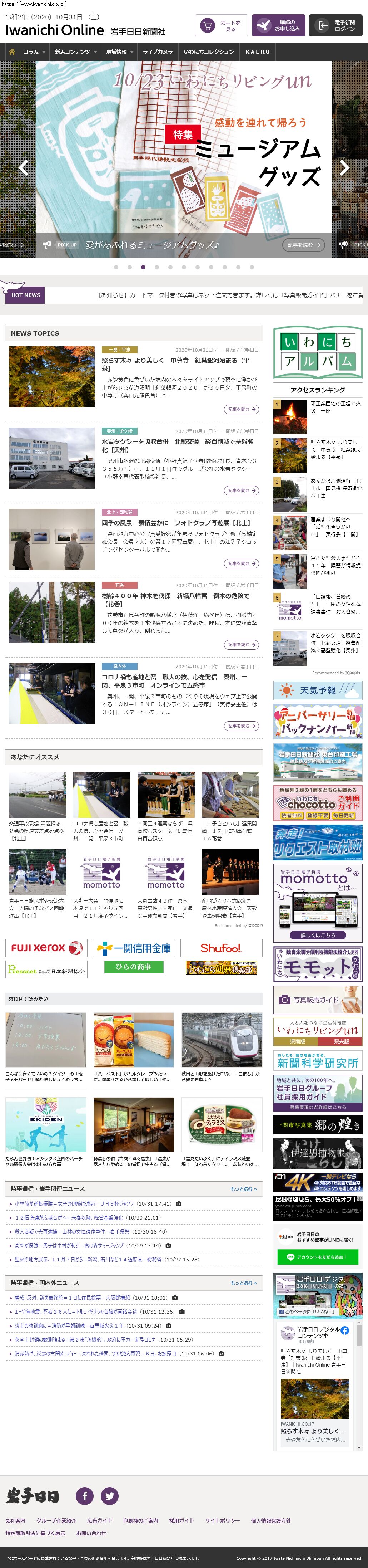Screen dimensions: 368x1568
Task: Open the カートを見る cart button
Action: (x=222, y=25)
